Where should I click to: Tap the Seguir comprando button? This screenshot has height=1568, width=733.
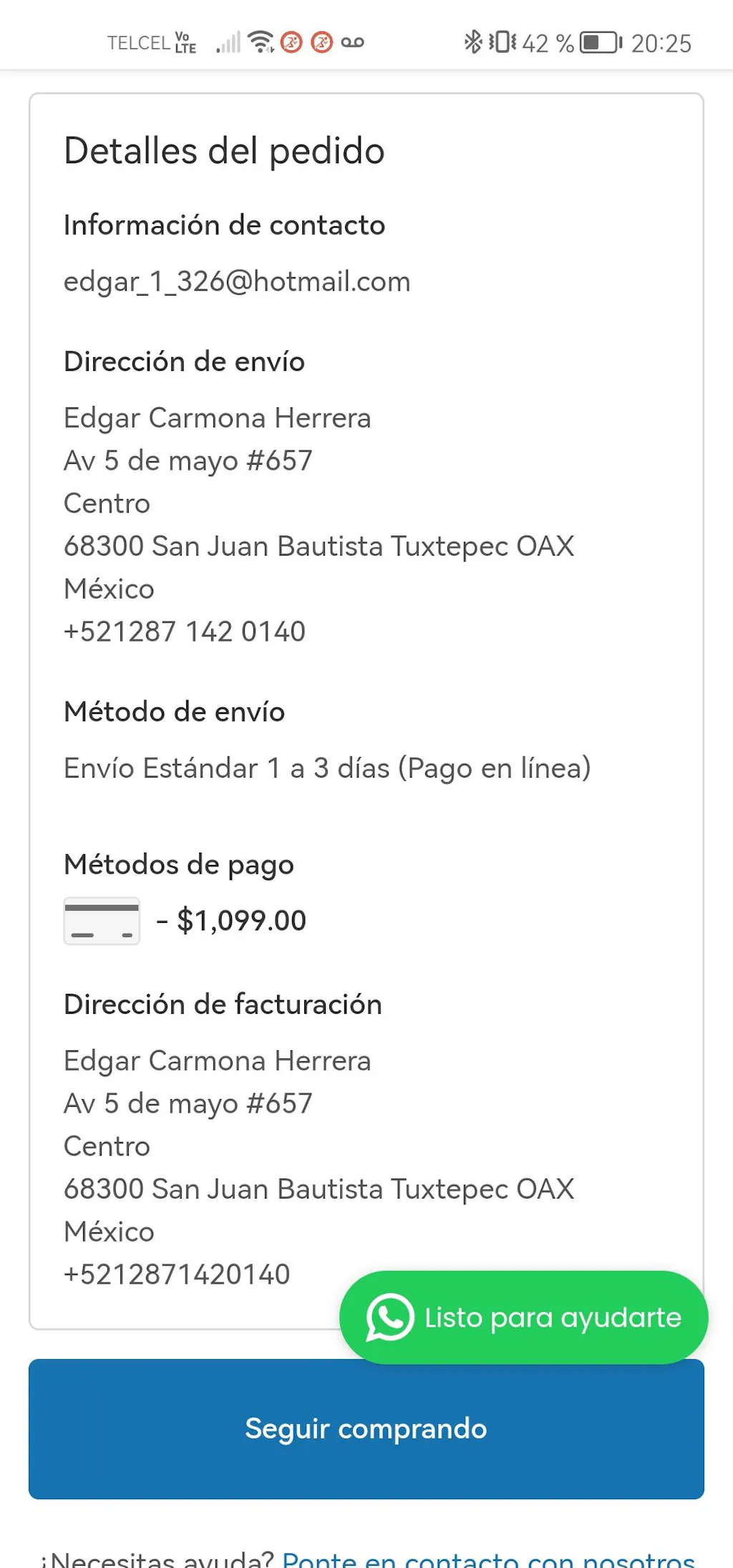[366, 1429]
